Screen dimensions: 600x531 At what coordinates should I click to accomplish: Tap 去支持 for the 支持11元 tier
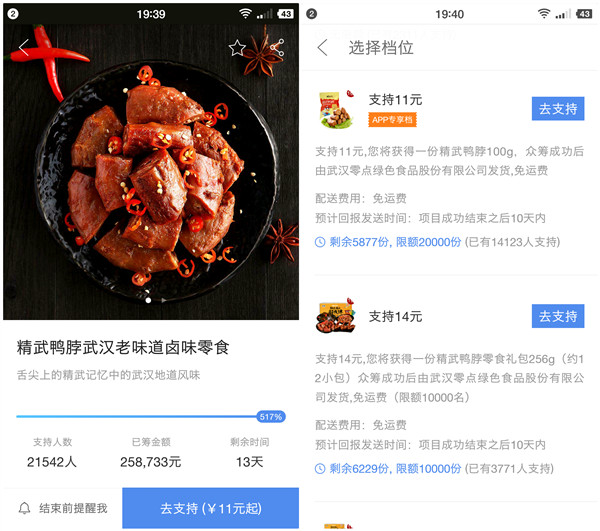pyautogui.click(x=557, y=109)
